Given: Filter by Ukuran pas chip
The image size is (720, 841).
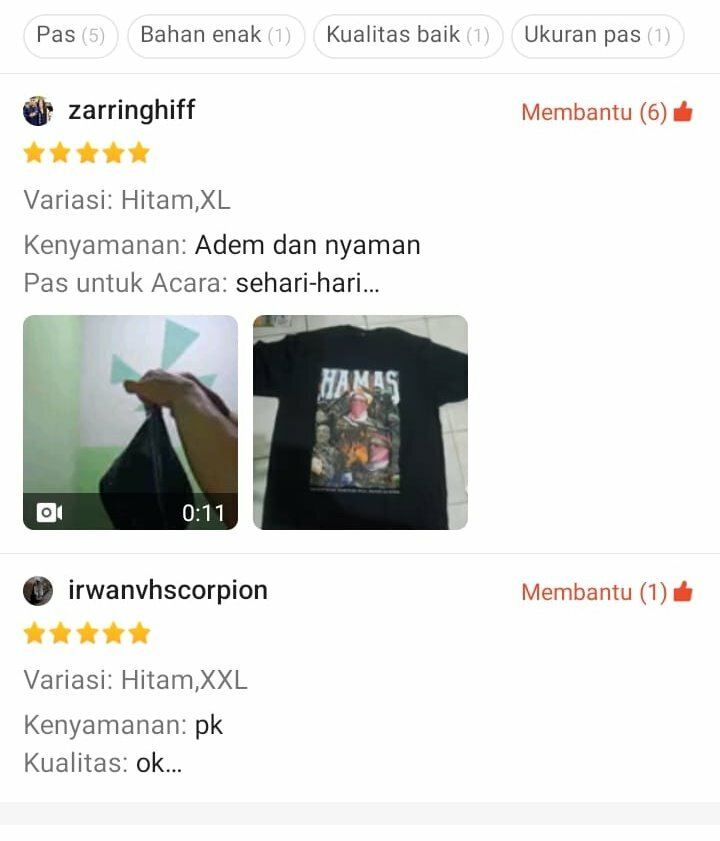Looking at the screenshot, I should tap(597, 36).
